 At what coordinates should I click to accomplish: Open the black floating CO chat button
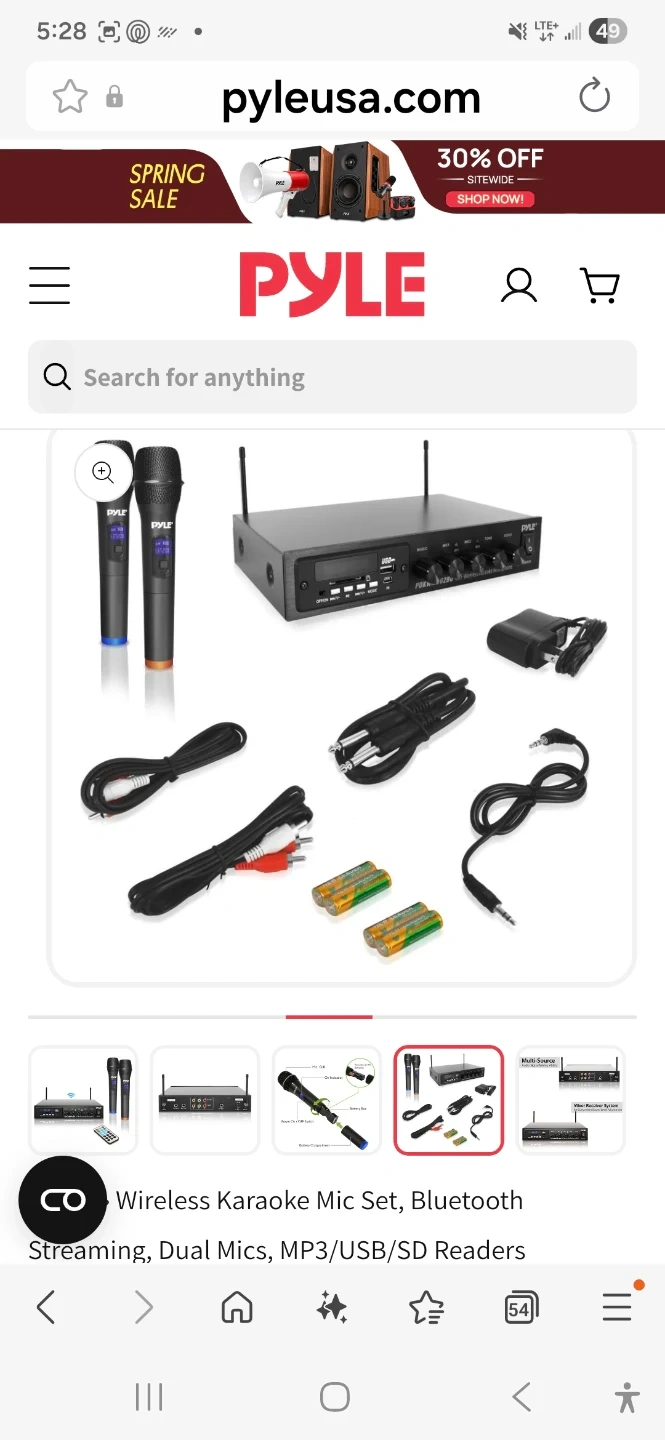tap(63, 1200)
